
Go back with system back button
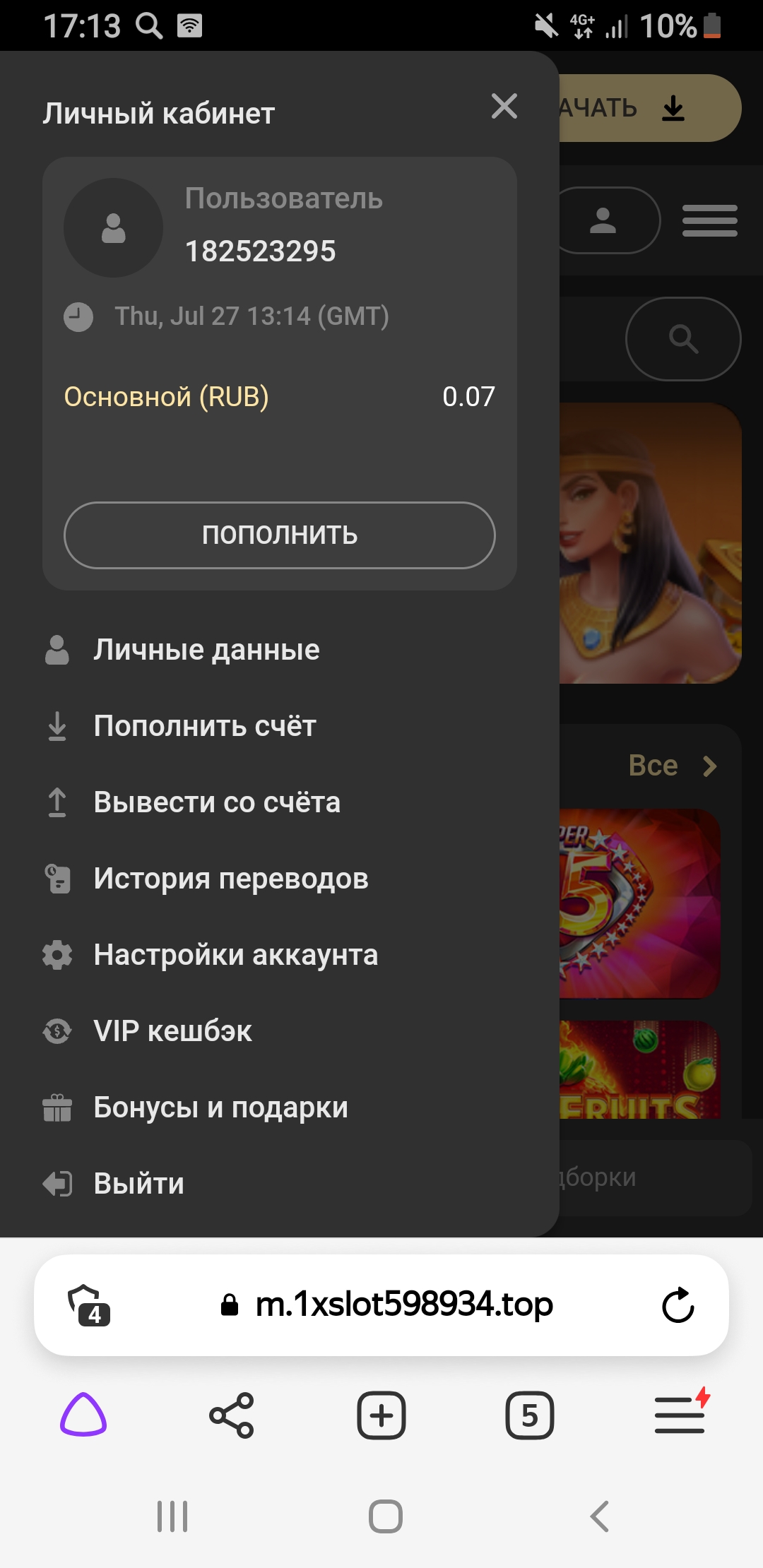click(599, 1516)
